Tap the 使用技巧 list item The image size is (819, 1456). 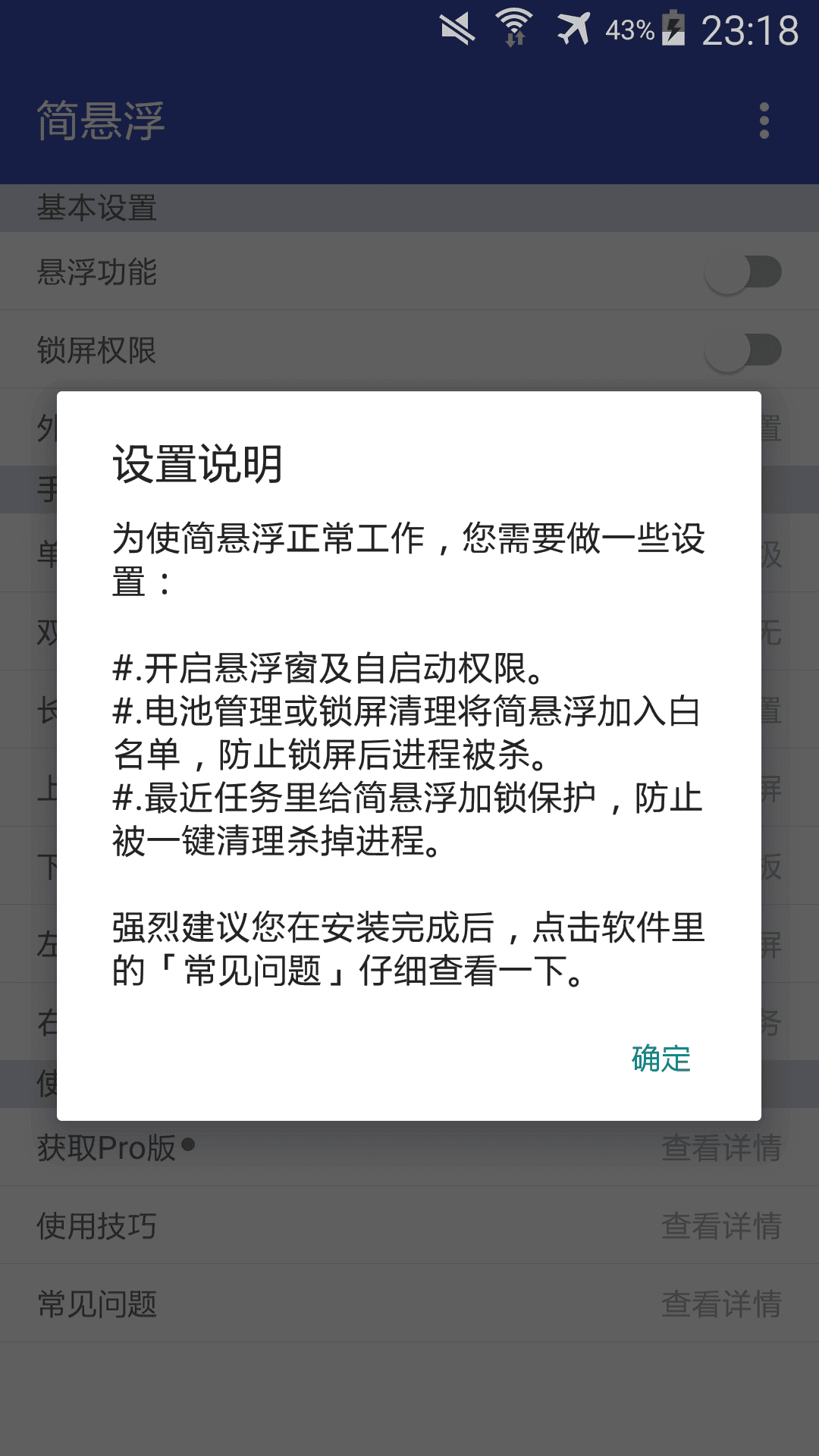point(97,1223)
